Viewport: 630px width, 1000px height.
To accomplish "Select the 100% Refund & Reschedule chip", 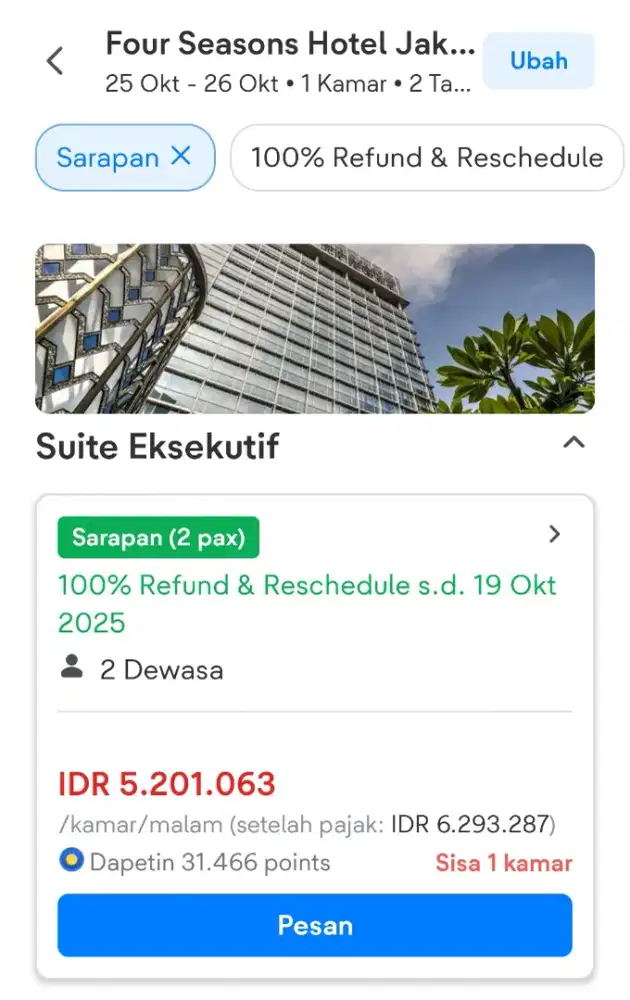I will pyautogui.click(x=427, y=158).
